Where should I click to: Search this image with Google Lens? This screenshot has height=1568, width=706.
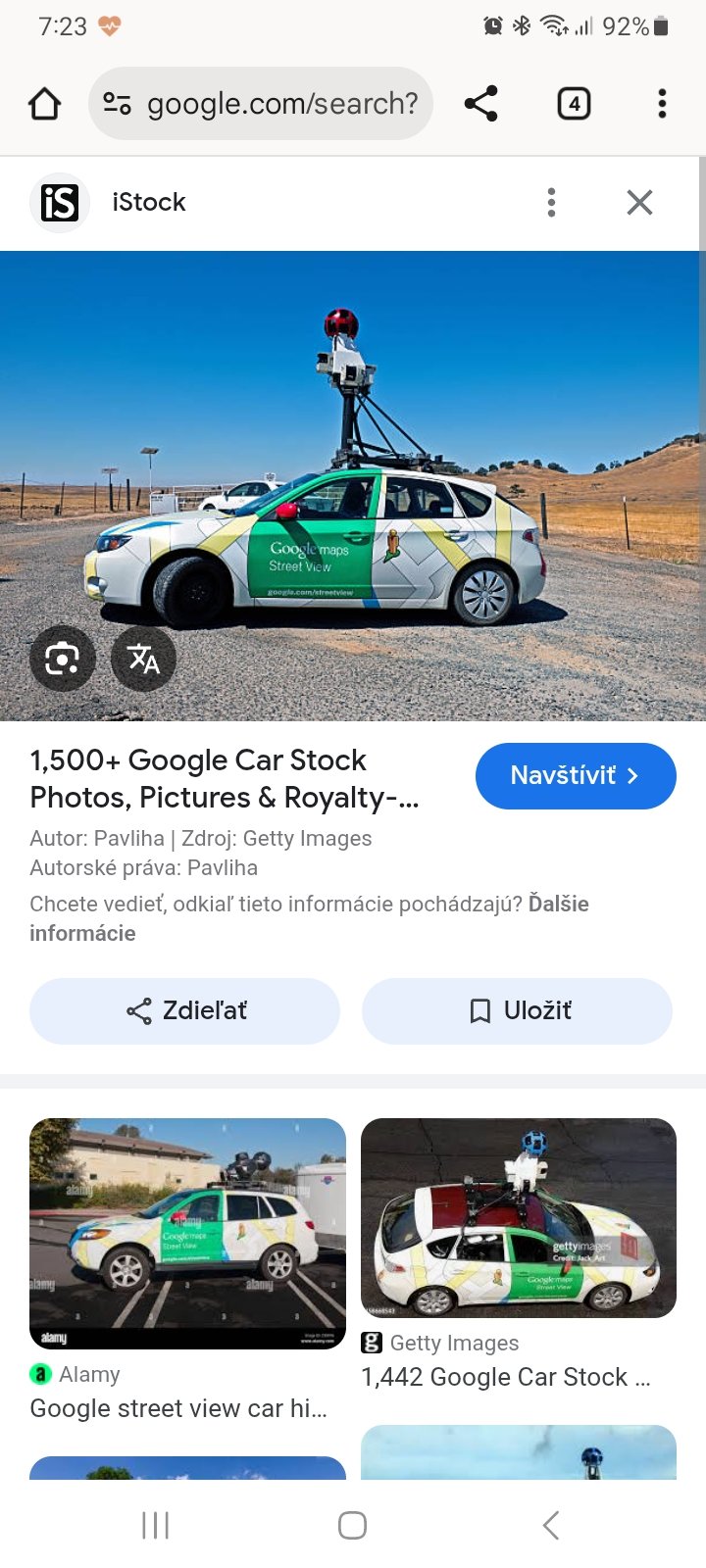63,659
